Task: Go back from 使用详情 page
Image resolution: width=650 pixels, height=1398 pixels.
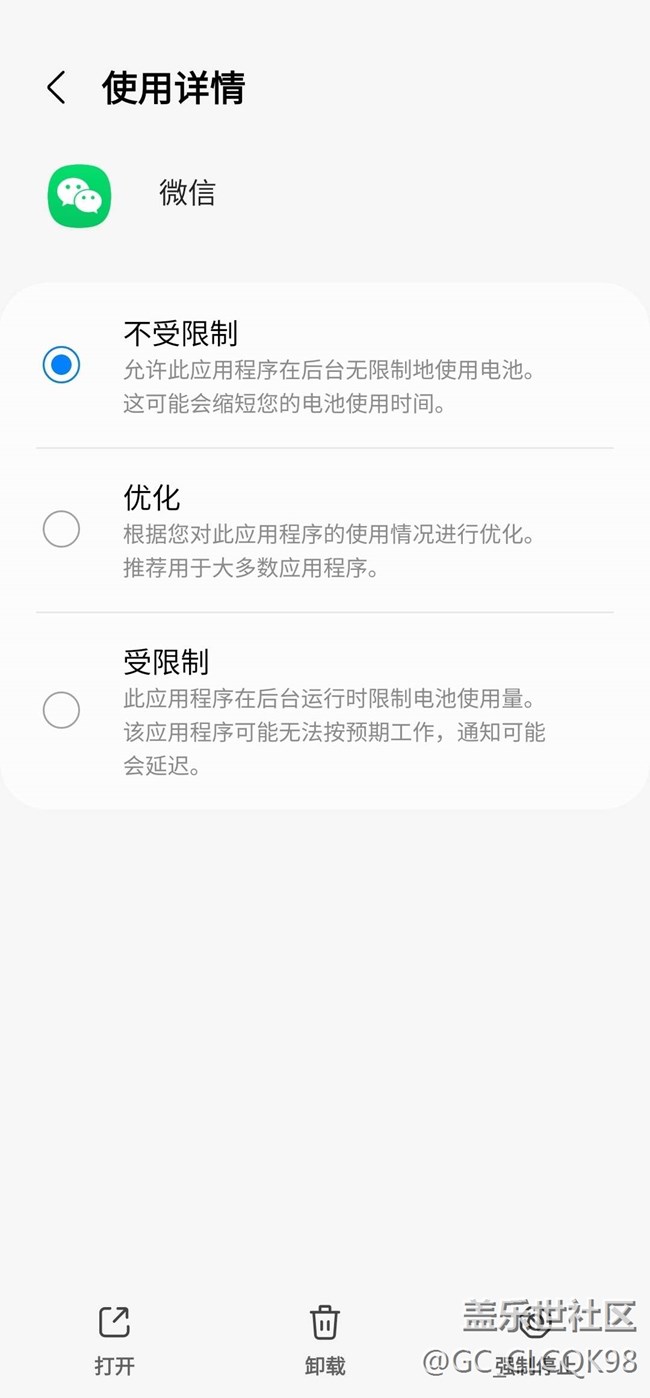Action: click(56, 88)
